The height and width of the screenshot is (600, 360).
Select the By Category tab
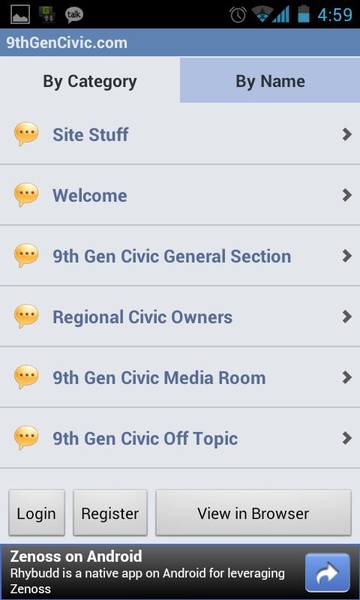90,81
